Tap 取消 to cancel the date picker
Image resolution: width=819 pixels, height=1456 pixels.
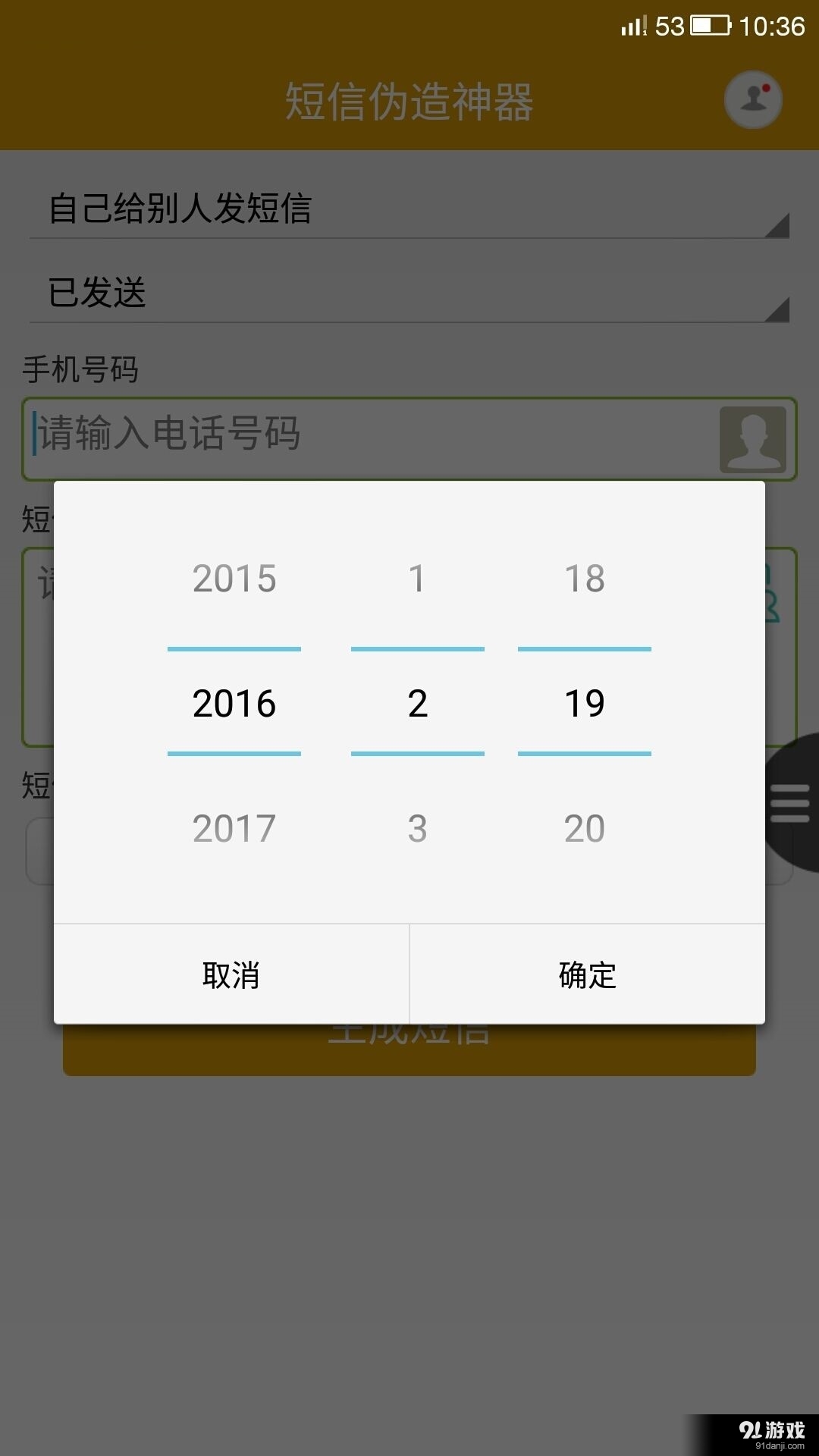[231, 974]
